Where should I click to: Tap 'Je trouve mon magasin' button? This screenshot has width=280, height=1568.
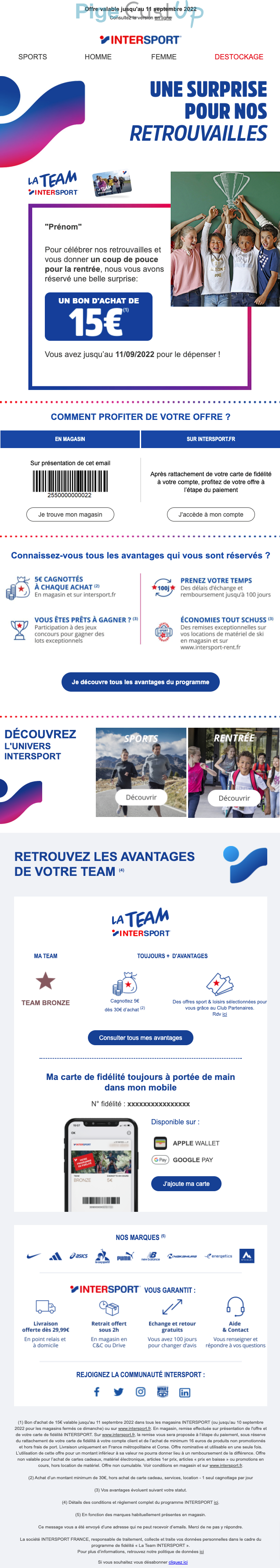click(70, 514)
